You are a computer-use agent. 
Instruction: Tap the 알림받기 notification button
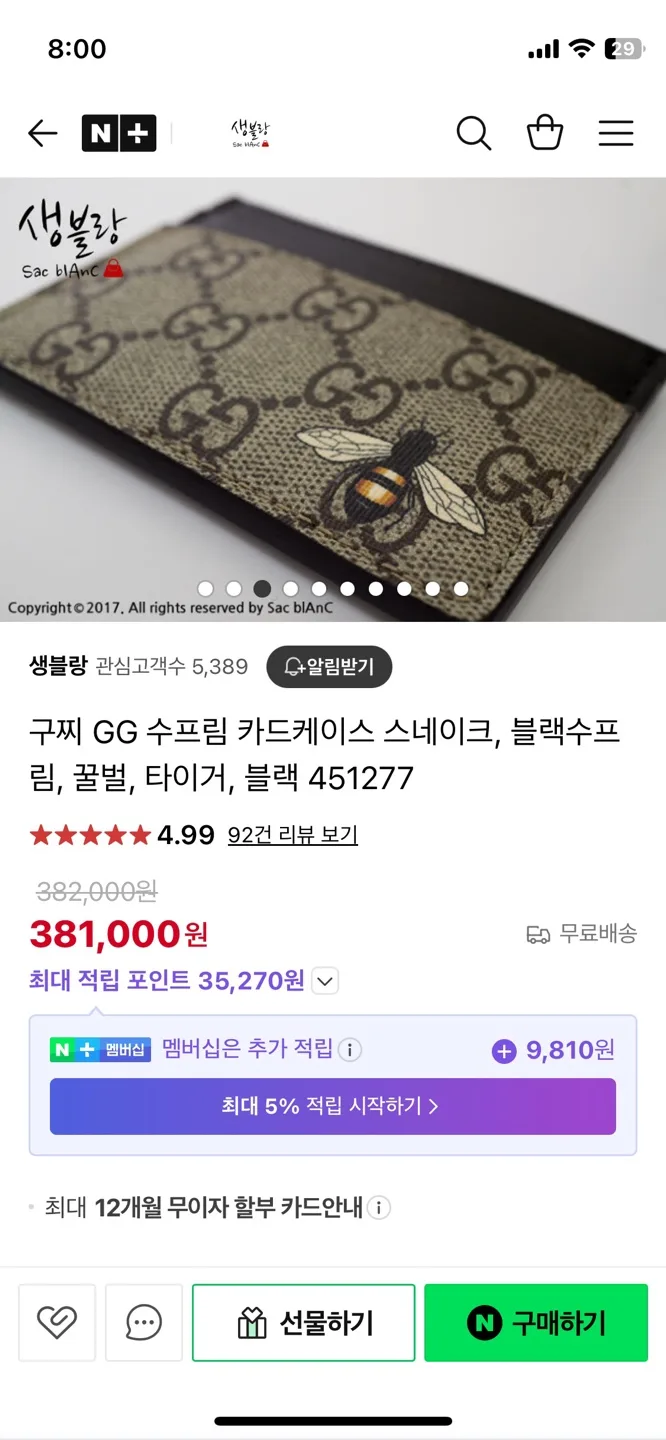point(329,667)
